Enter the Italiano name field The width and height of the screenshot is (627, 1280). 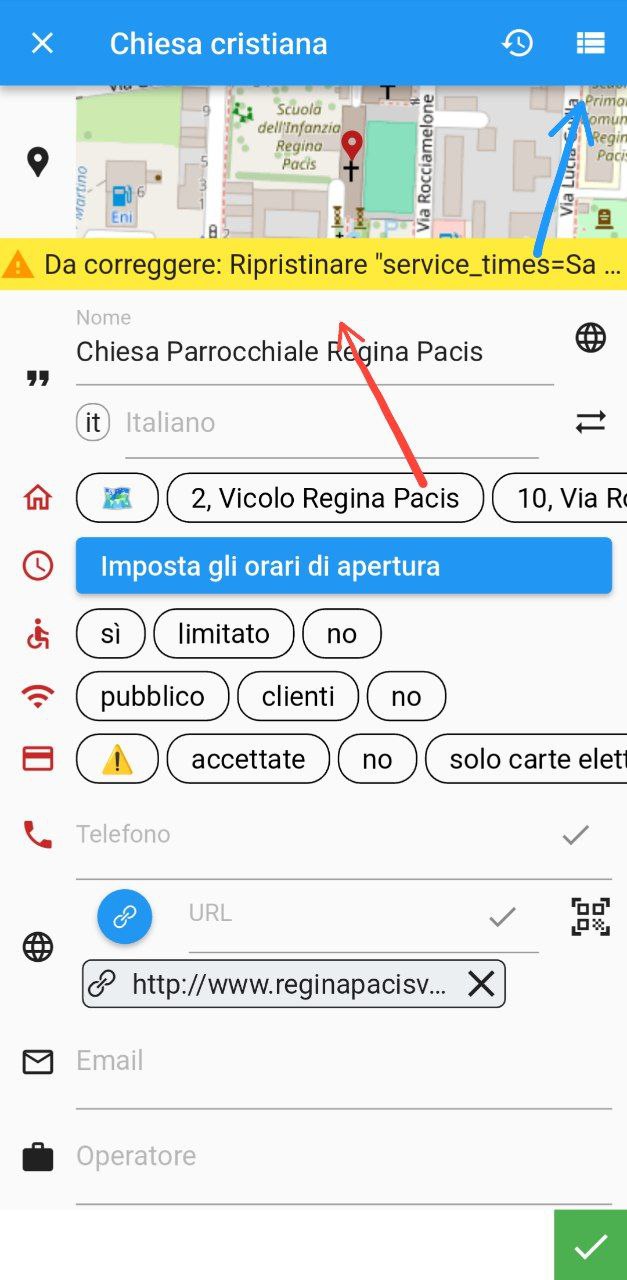332,423
